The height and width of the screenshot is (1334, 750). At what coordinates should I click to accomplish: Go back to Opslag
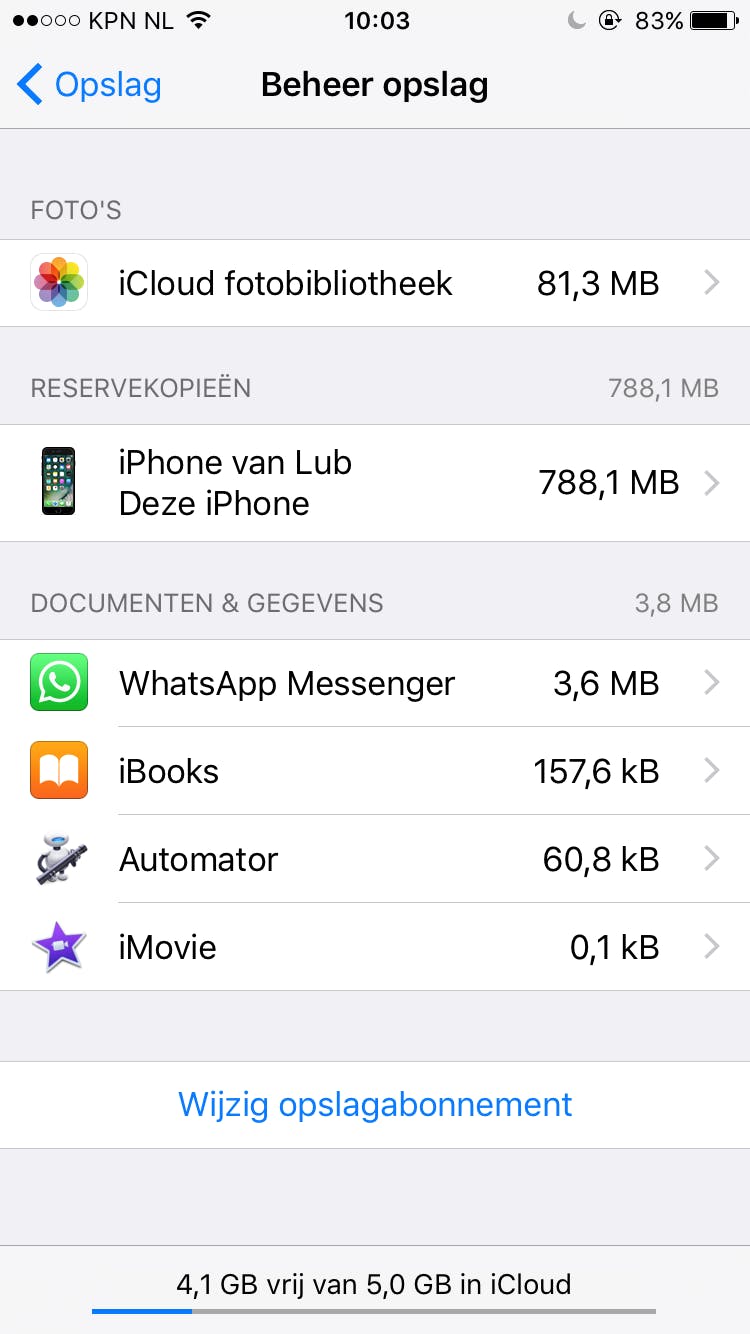point(90,85)
